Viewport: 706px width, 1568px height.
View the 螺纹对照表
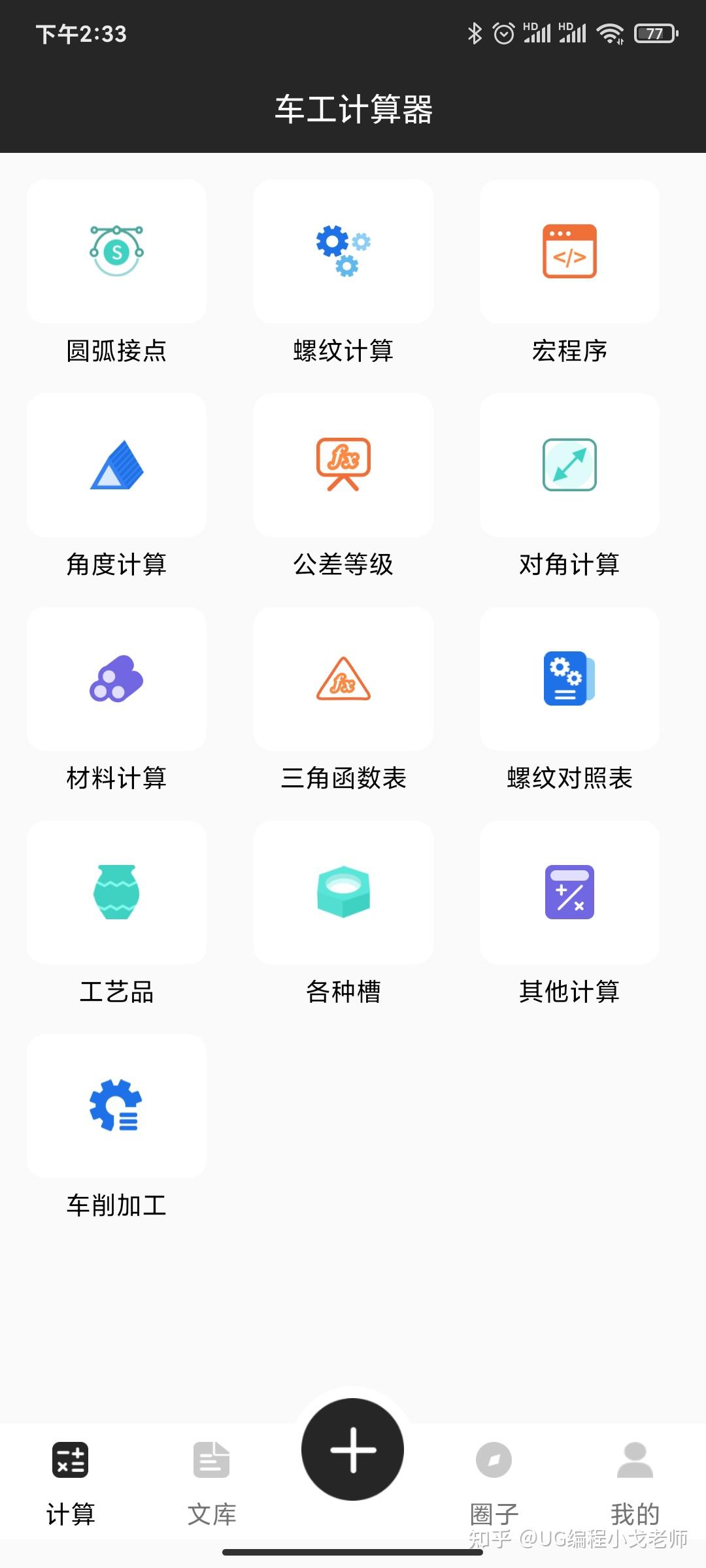[x=569, y=679]
